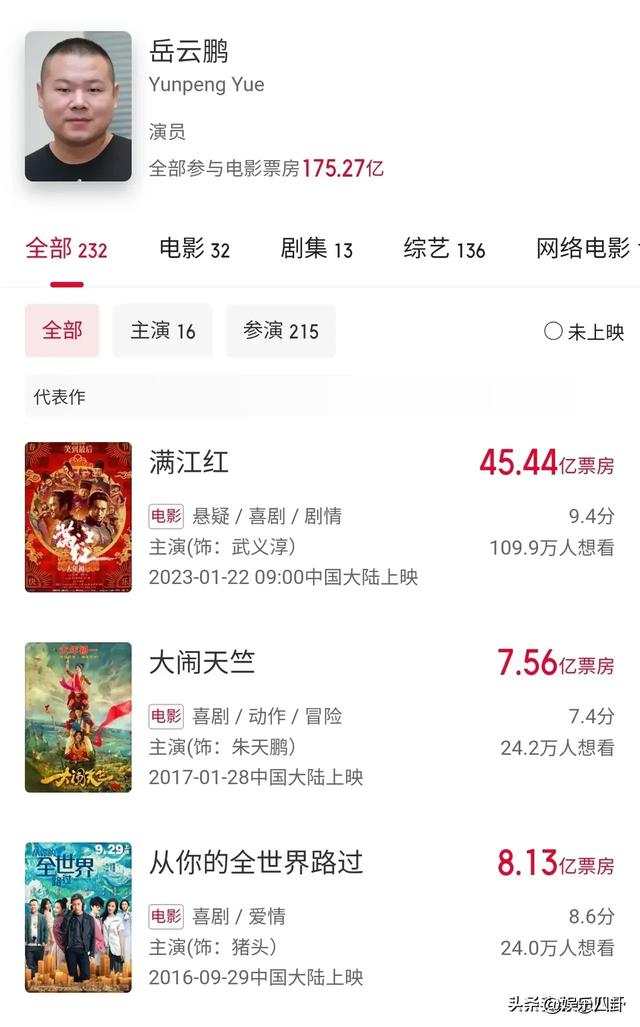Show the 全部 232 works tab
The image size is (640, 1027).
coord(66,249)
